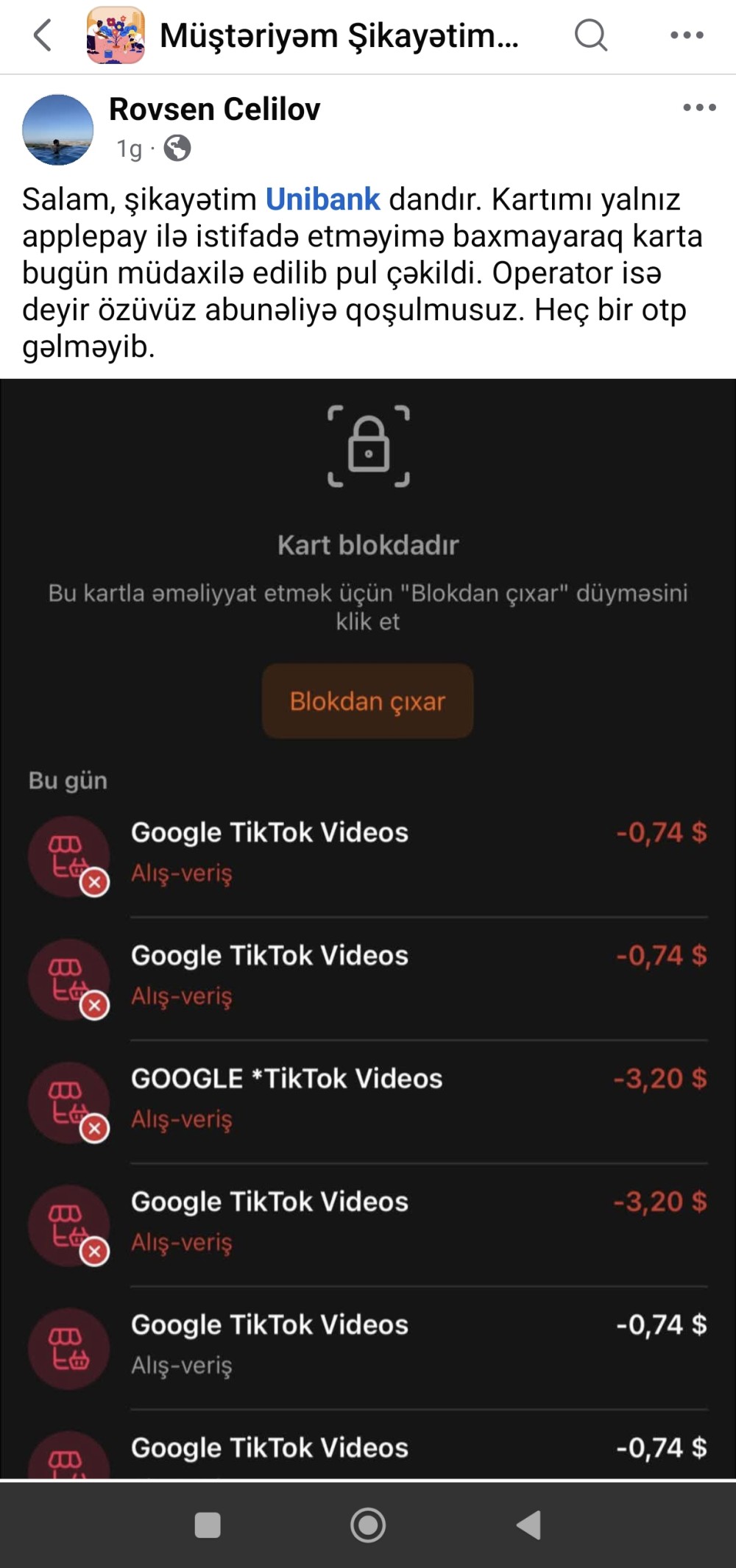The height and width of the screenshot is (1568, 736).
Task: Click the back arrow to leave the group
Action: tap(40, 35)
